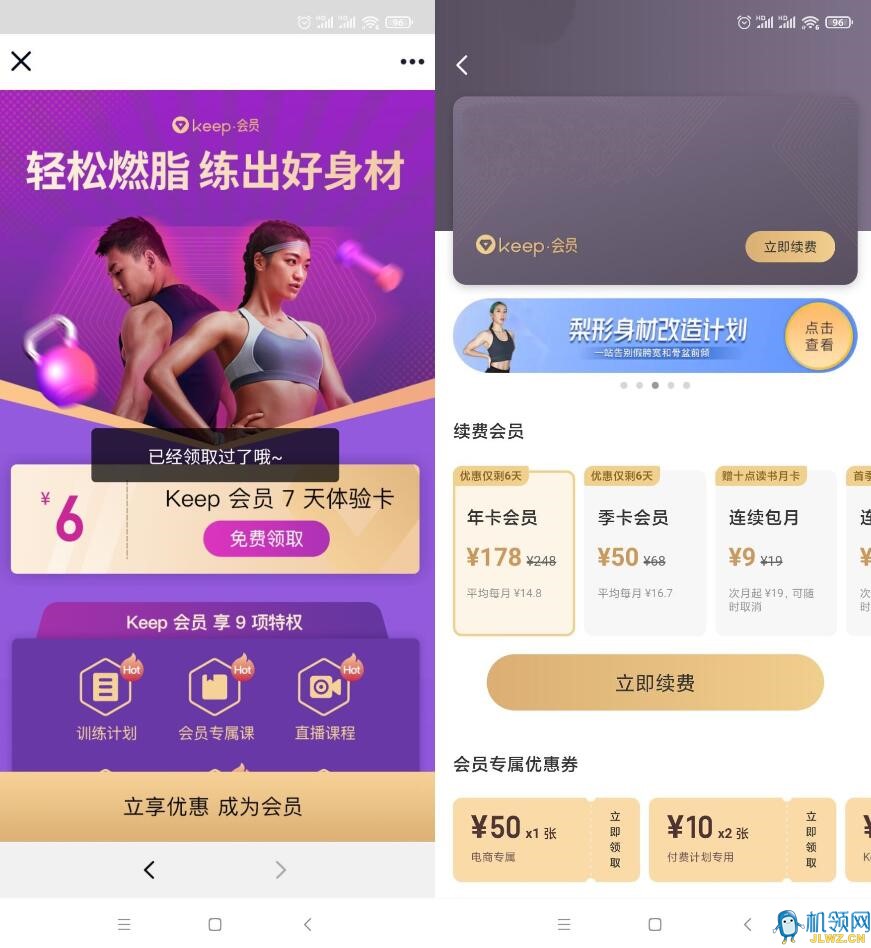Close the Keep member promo page

click(x=21, y=62)
